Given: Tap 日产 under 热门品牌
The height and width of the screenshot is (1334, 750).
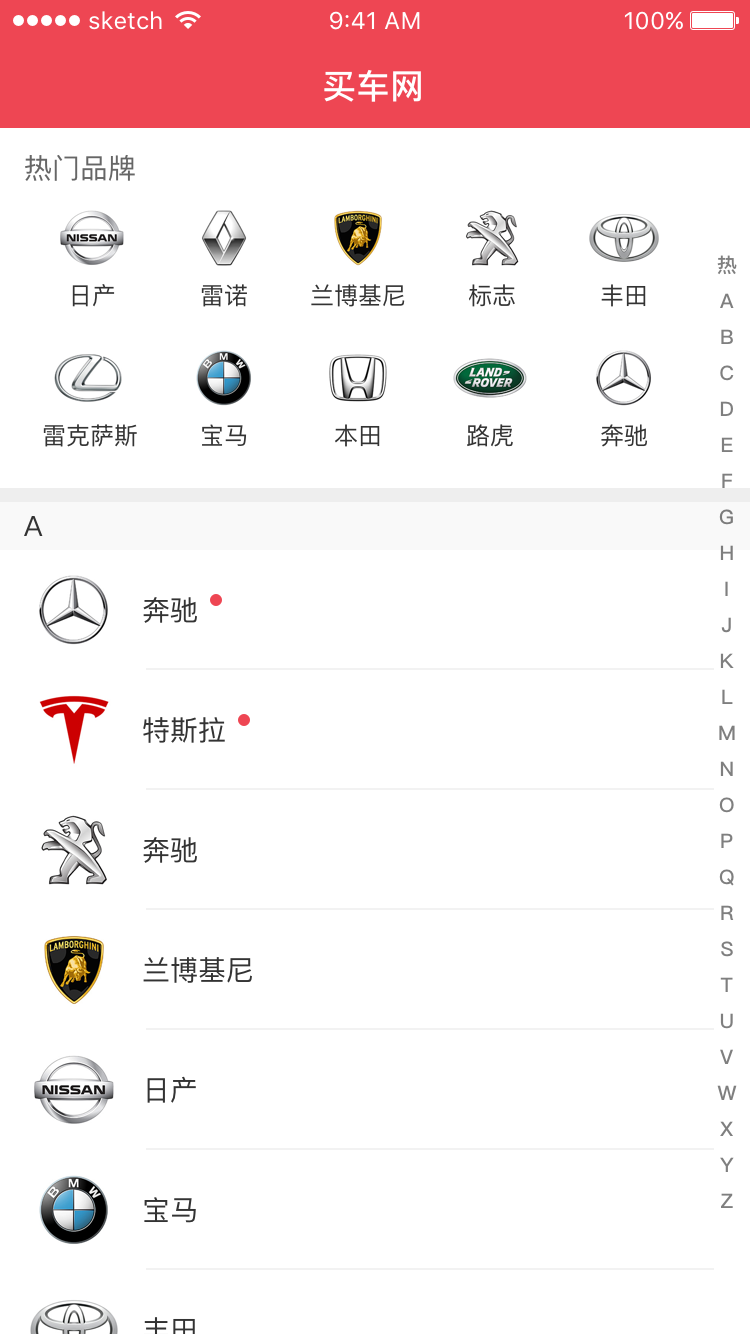Looking at the screenshot, I should tap(92, 257).
